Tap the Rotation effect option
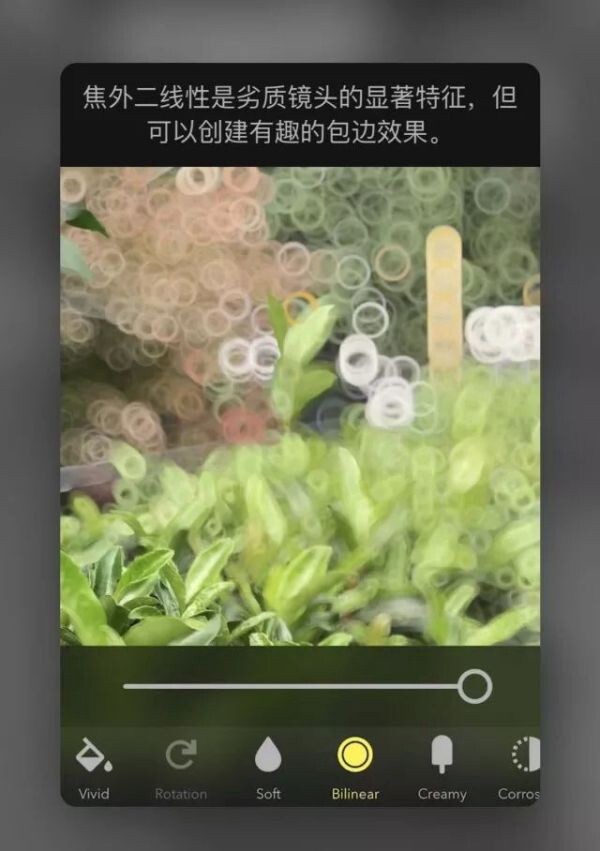The width and height of the screenshot is (600, 851). pos(181,766)
